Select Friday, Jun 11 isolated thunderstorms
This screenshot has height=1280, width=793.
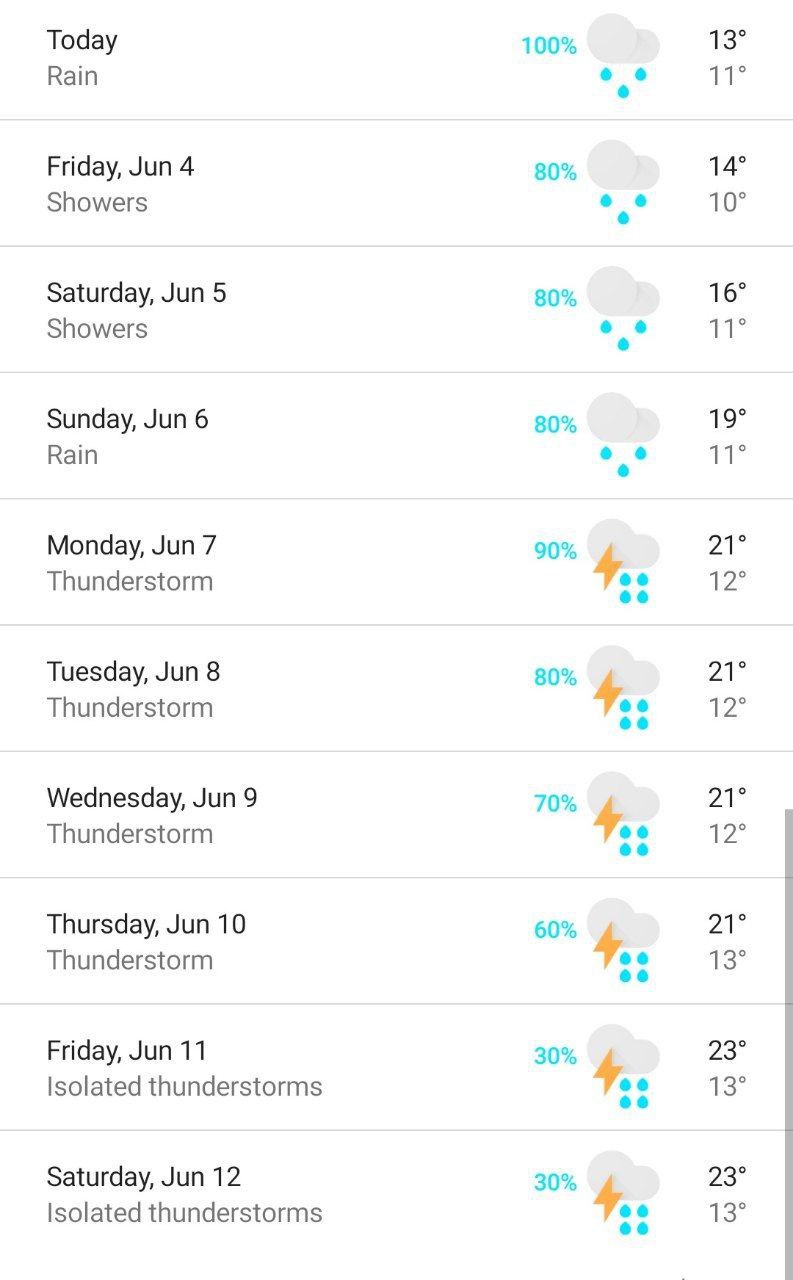click(396, 1067)
